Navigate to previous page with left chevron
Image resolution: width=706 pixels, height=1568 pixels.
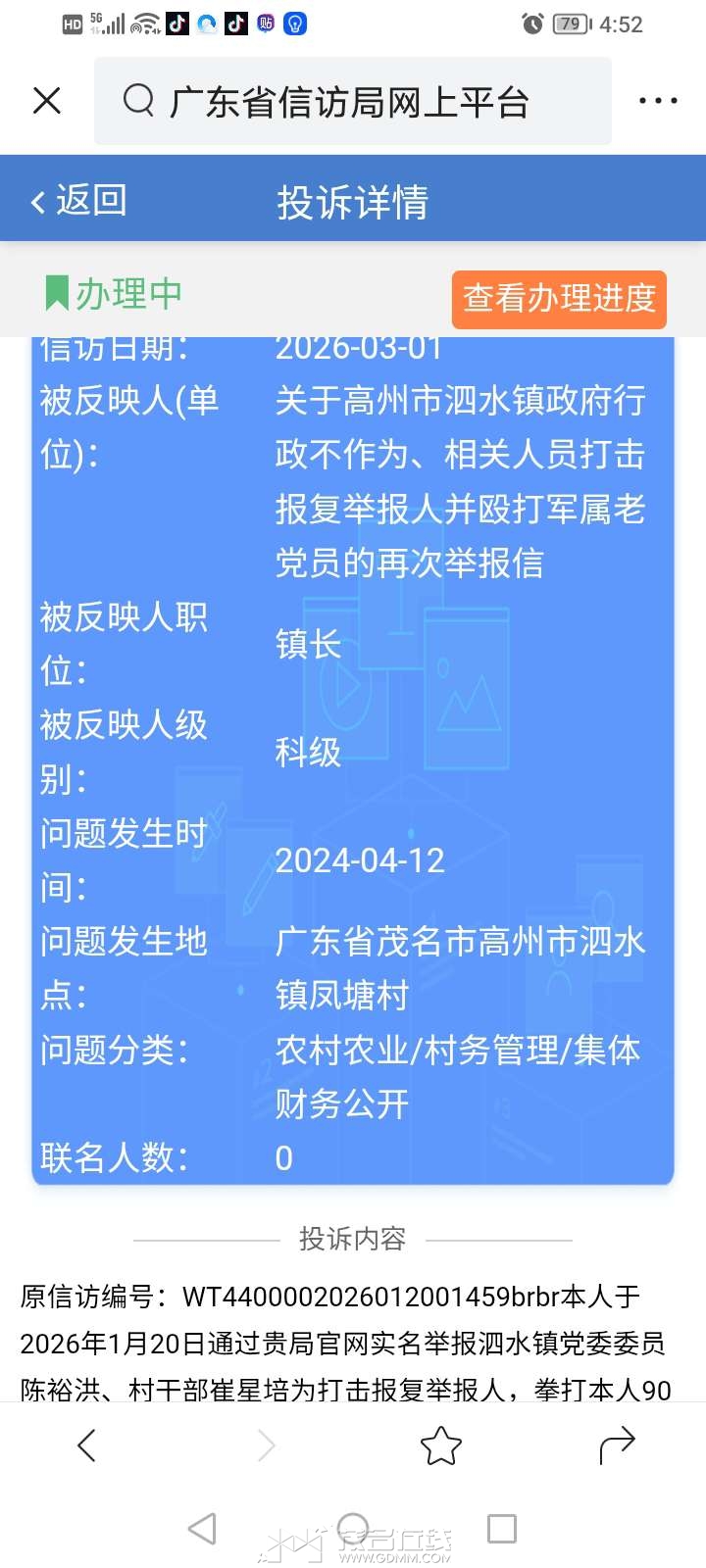pyautogui.click(x=87, y=1445)
